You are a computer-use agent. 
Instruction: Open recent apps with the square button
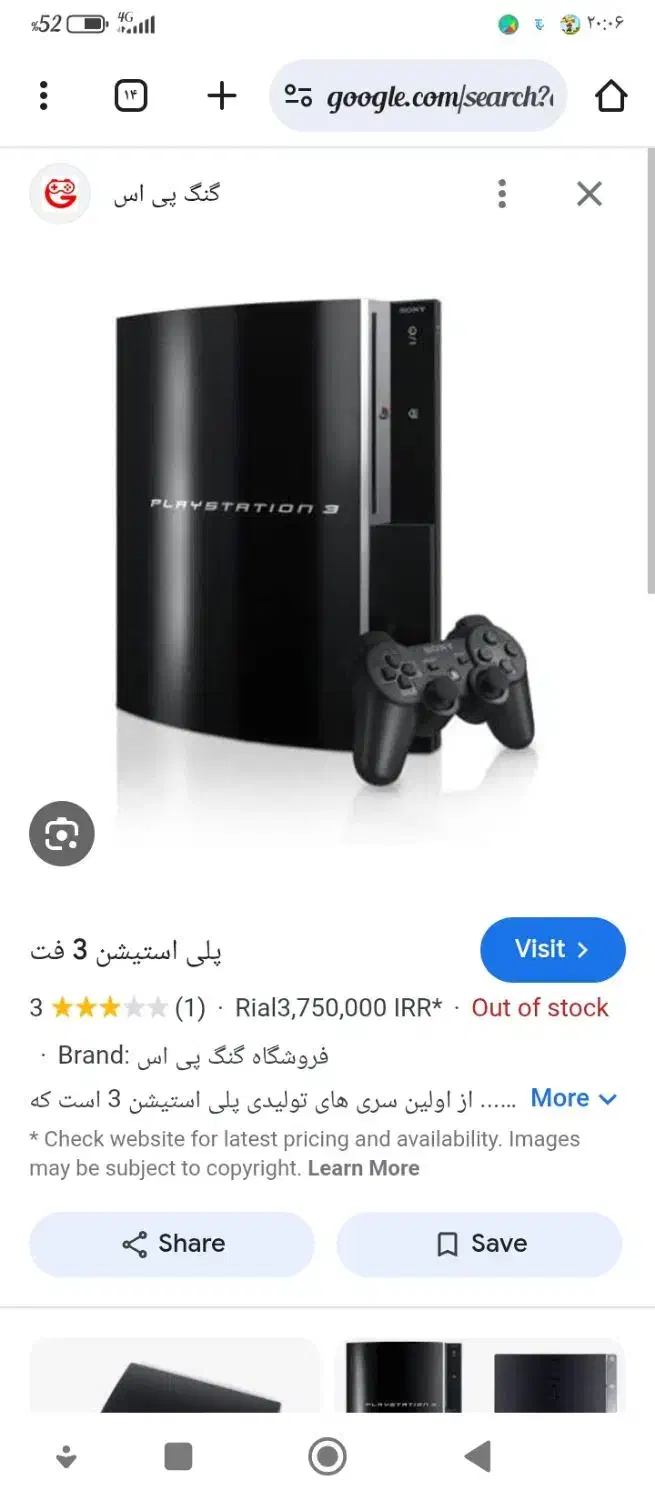[178, 1457]
